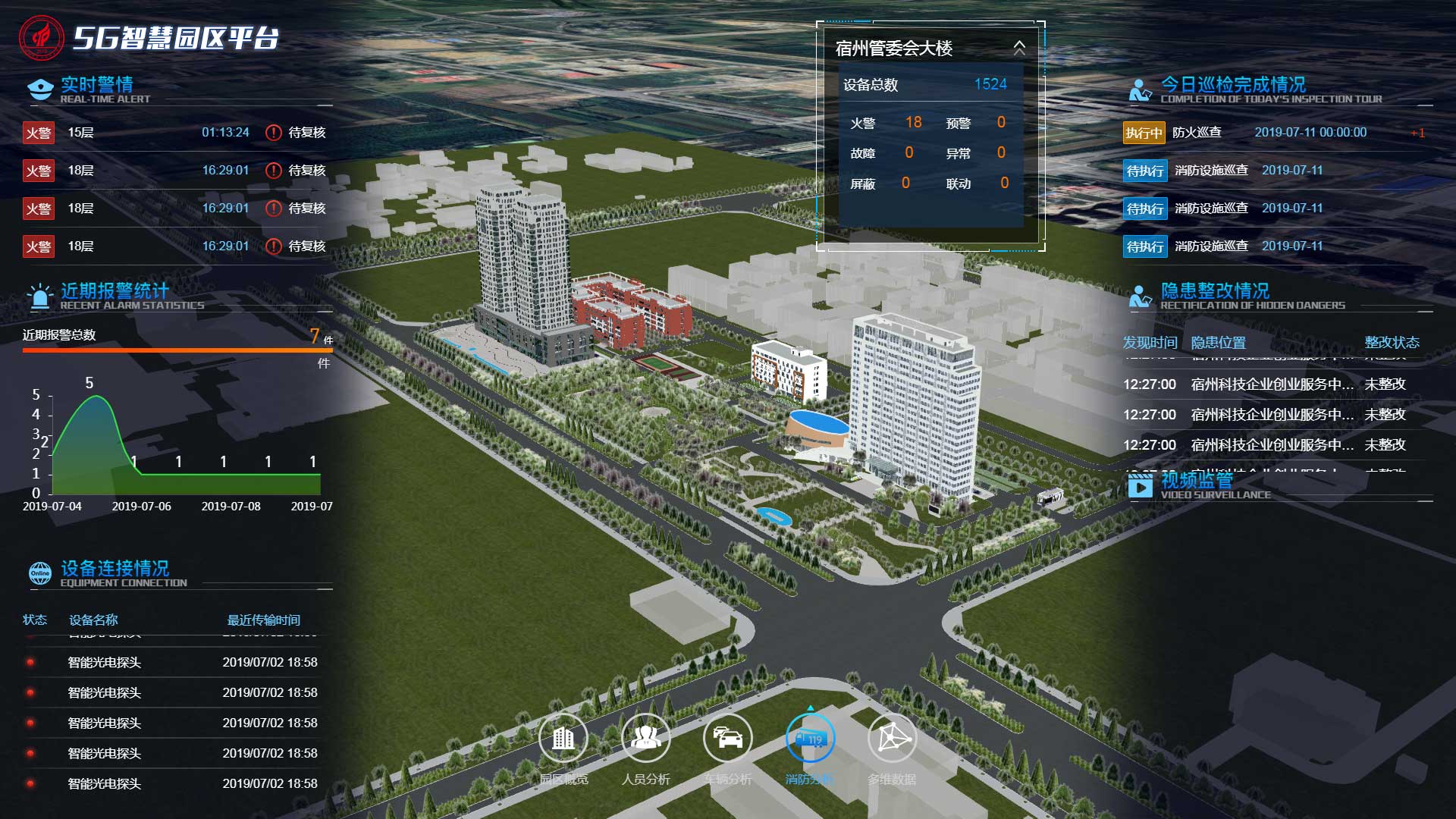Screen dimensions: 1456x819
Task: Go to the 车辆分析 tab
Action: point(728,739)
